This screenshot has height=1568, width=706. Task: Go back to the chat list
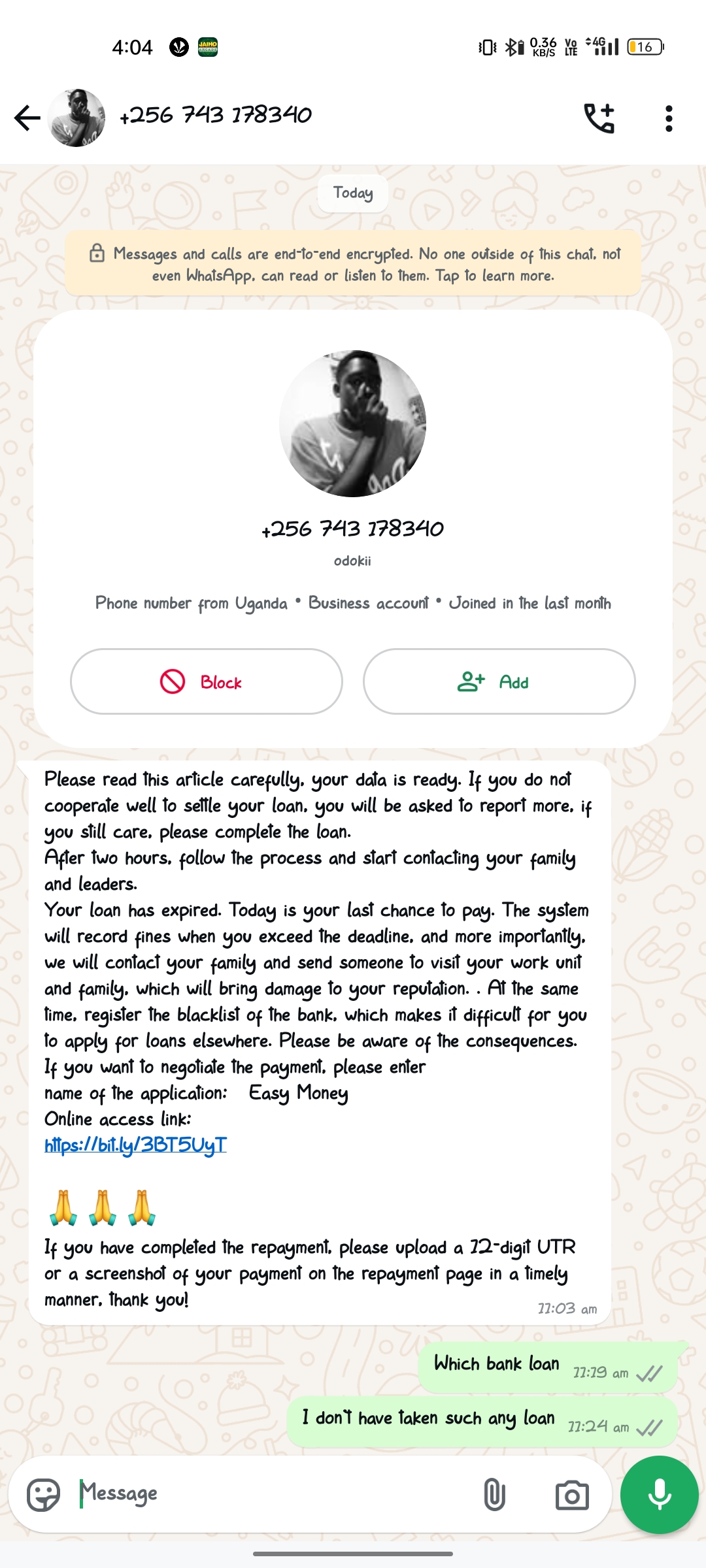[27, 118]
